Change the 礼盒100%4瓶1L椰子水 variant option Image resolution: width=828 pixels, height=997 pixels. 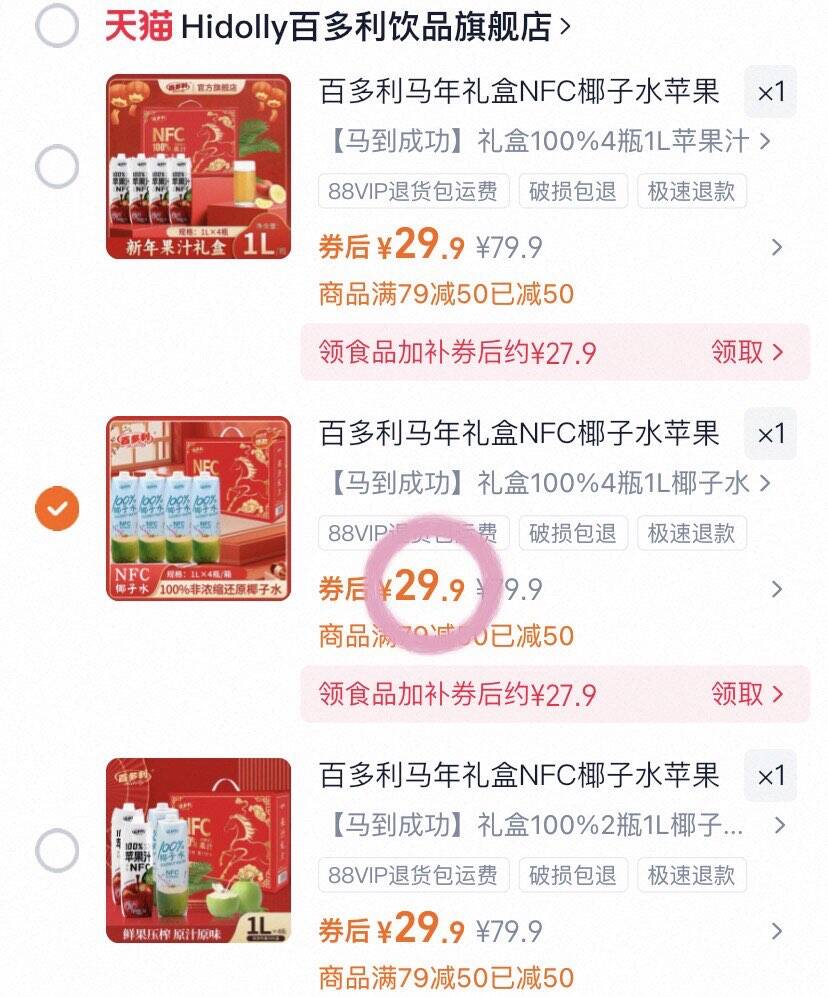pos(545,484)
